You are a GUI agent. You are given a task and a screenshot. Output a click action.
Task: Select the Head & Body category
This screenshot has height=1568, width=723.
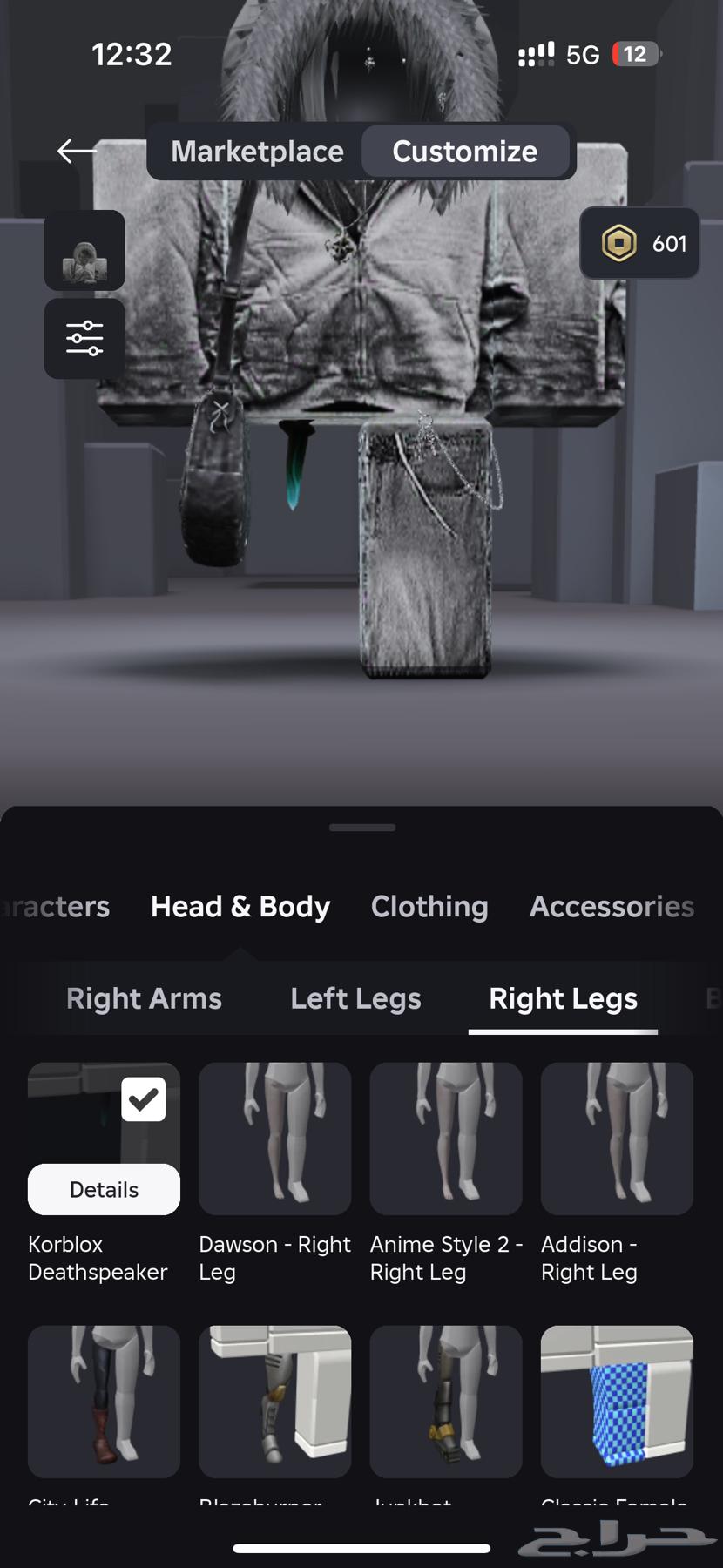[240, 906]
